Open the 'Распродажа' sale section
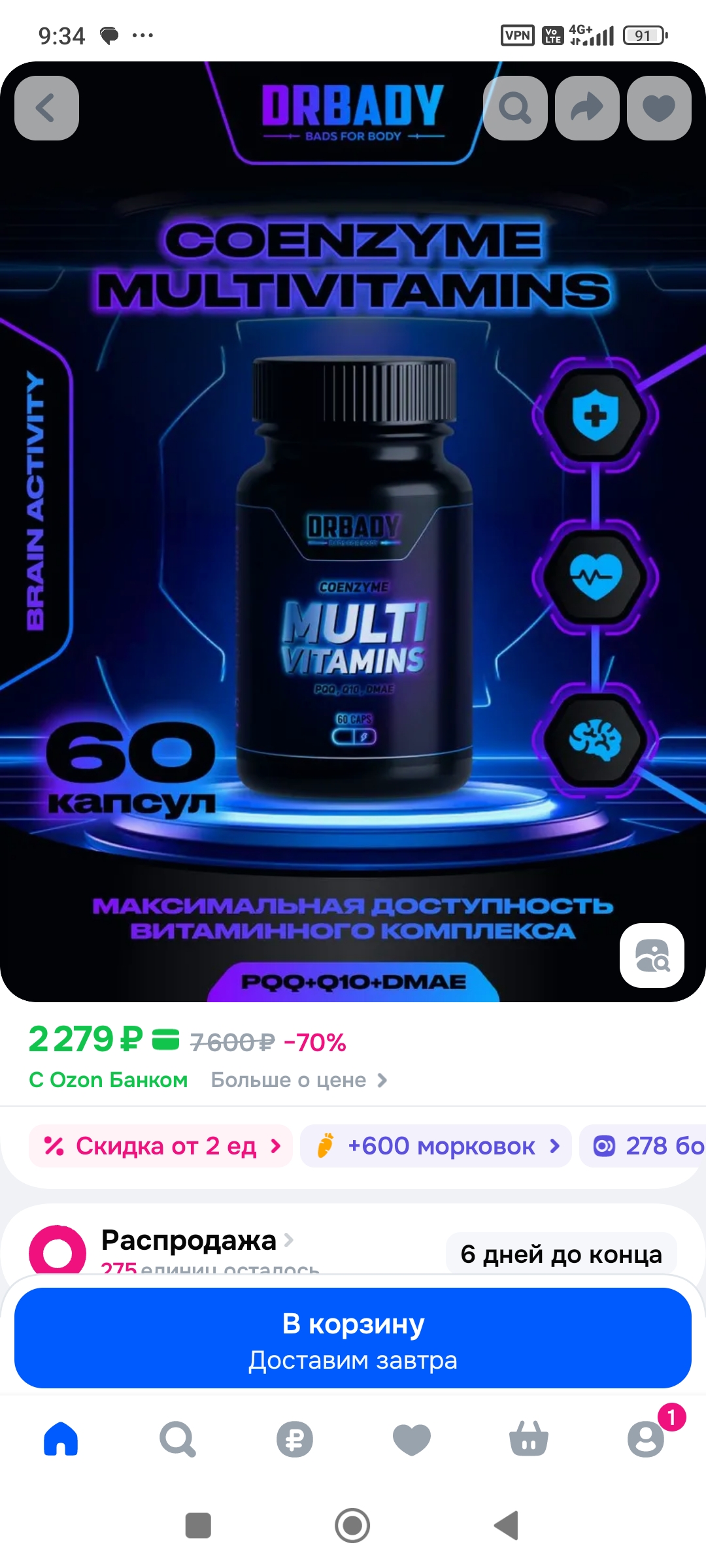Image resolution: width=706 pixels, height=1568 pixels. coord(189,1240)
